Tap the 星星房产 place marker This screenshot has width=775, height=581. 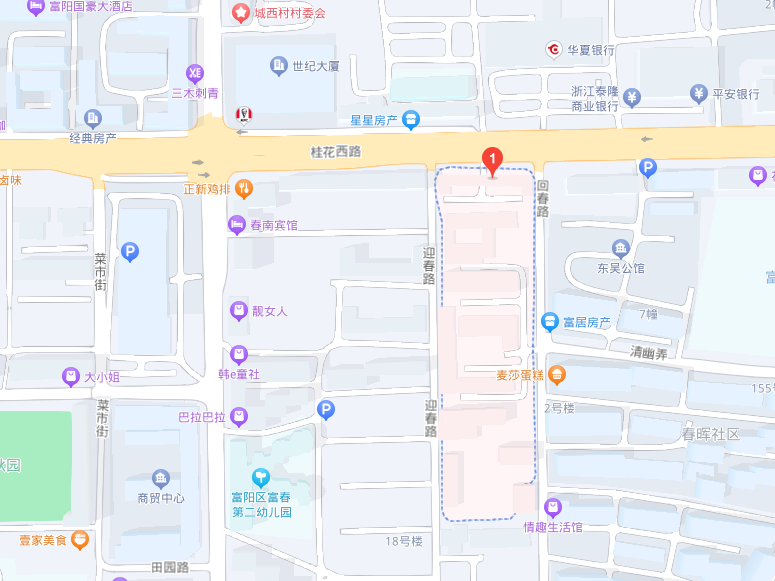pyautogui.click(x=411, y=120)
